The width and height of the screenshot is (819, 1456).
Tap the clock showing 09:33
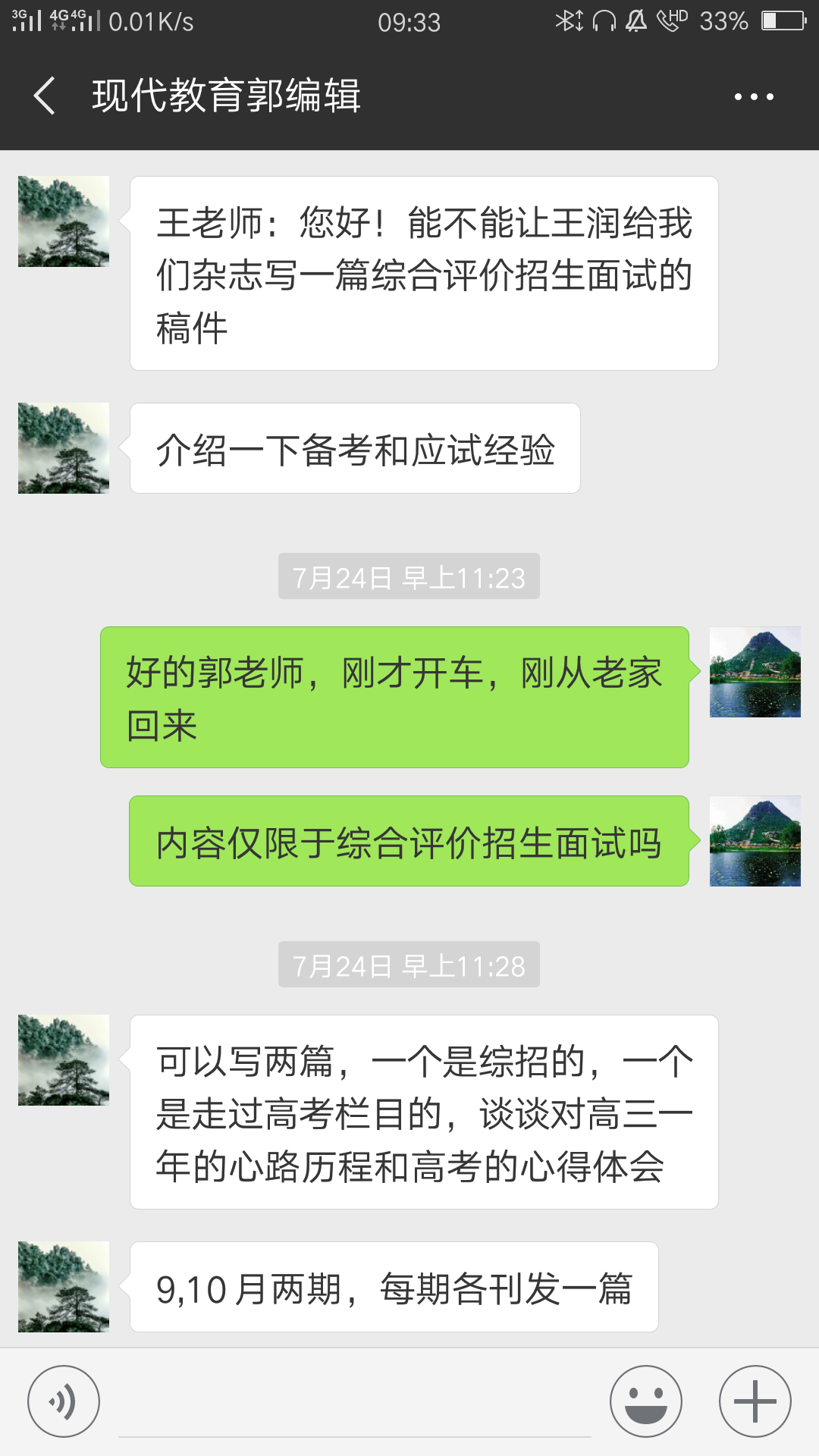[409, 22]
